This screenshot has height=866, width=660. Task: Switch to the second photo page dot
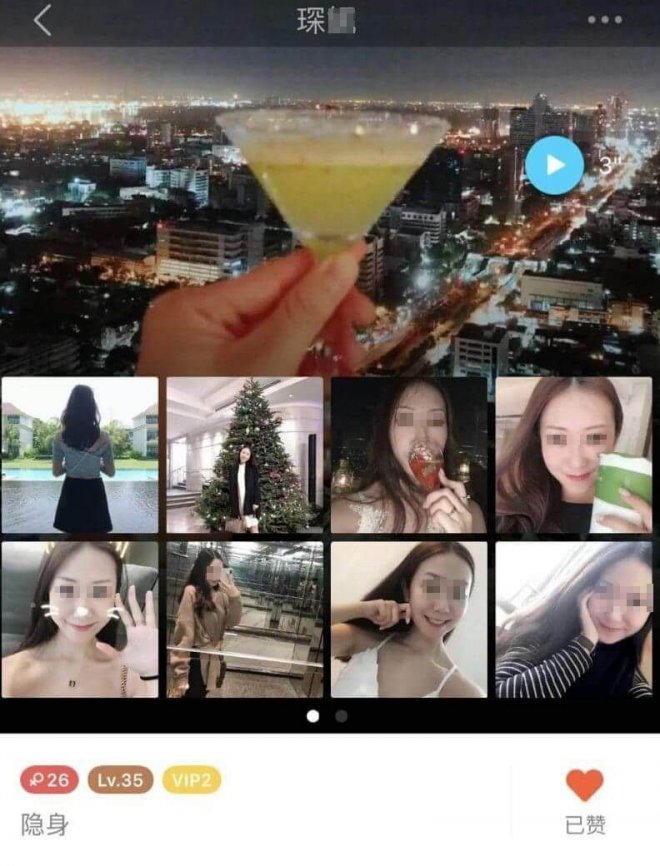pyautogui.click(x=341, y=716)
